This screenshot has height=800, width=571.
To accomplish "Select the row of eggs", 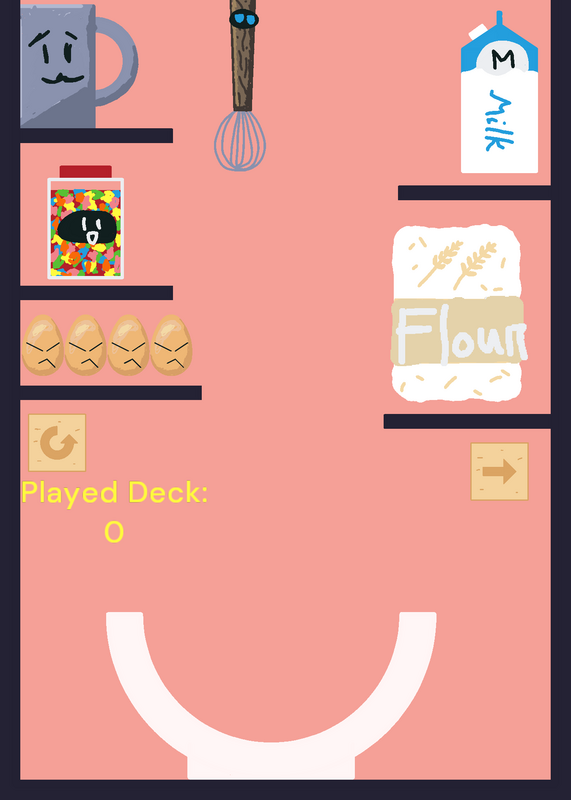I will (x=107, y=345).
